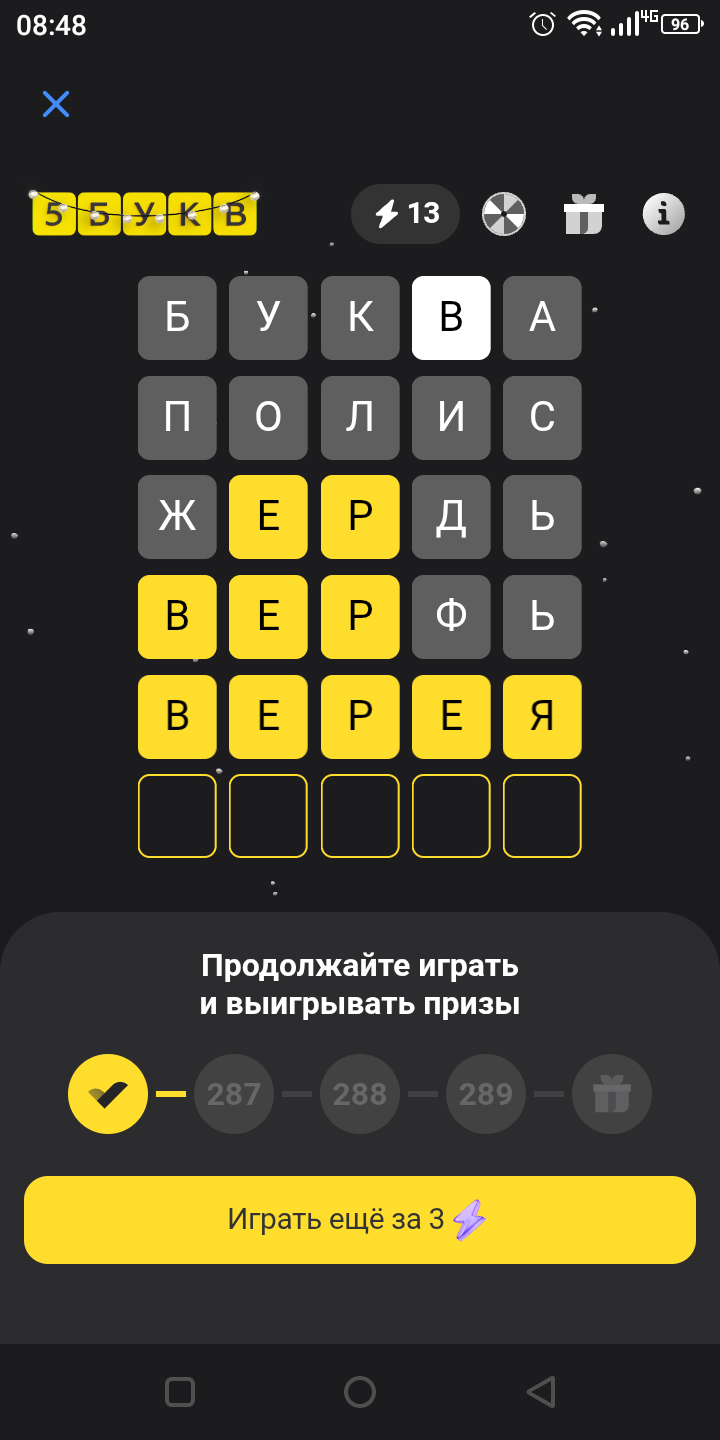The image size is (720, 1440).
Task: Go to the system home screen
Action: click(x=360, y=1392)
